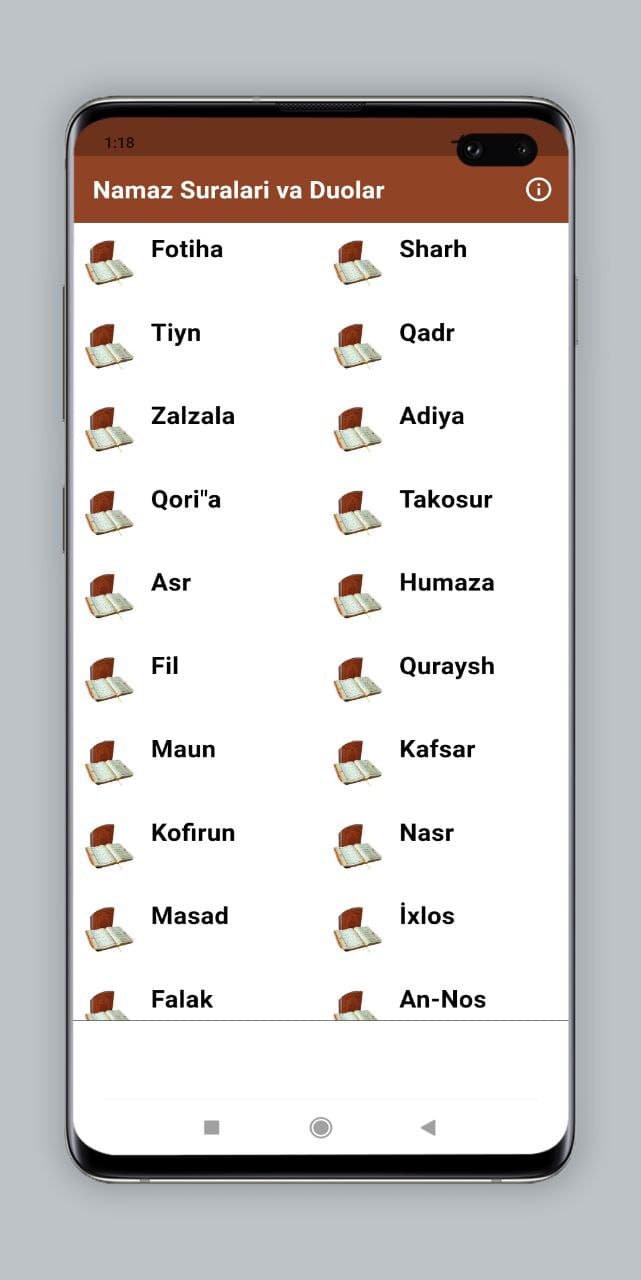Open the Nasr sura
Screen dimensions: 641x1280
[x=426, y=832]
